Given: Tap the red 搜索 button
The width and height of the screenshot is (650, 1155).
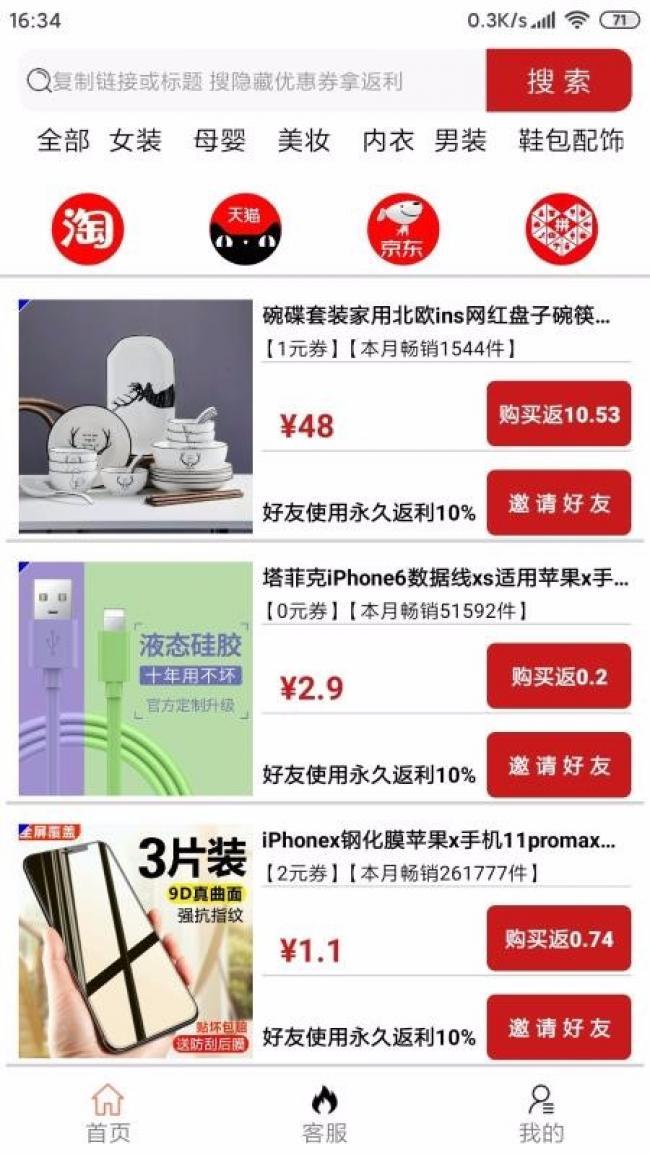Looking at the screenshot, I should pyautogui.click(x=558, y=81).
